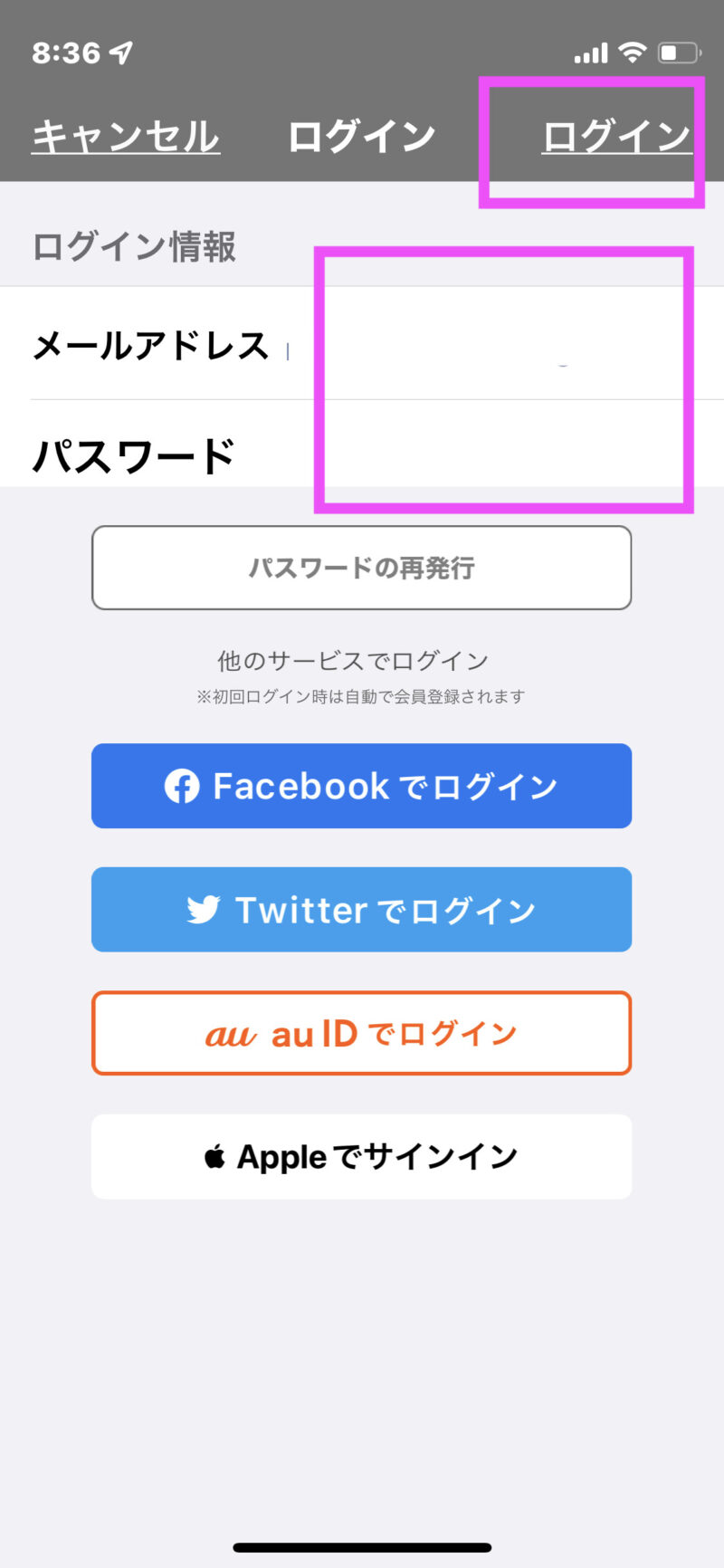
Task: Tap キャンセル to cancel login
Action: click(x=126, y=138)
